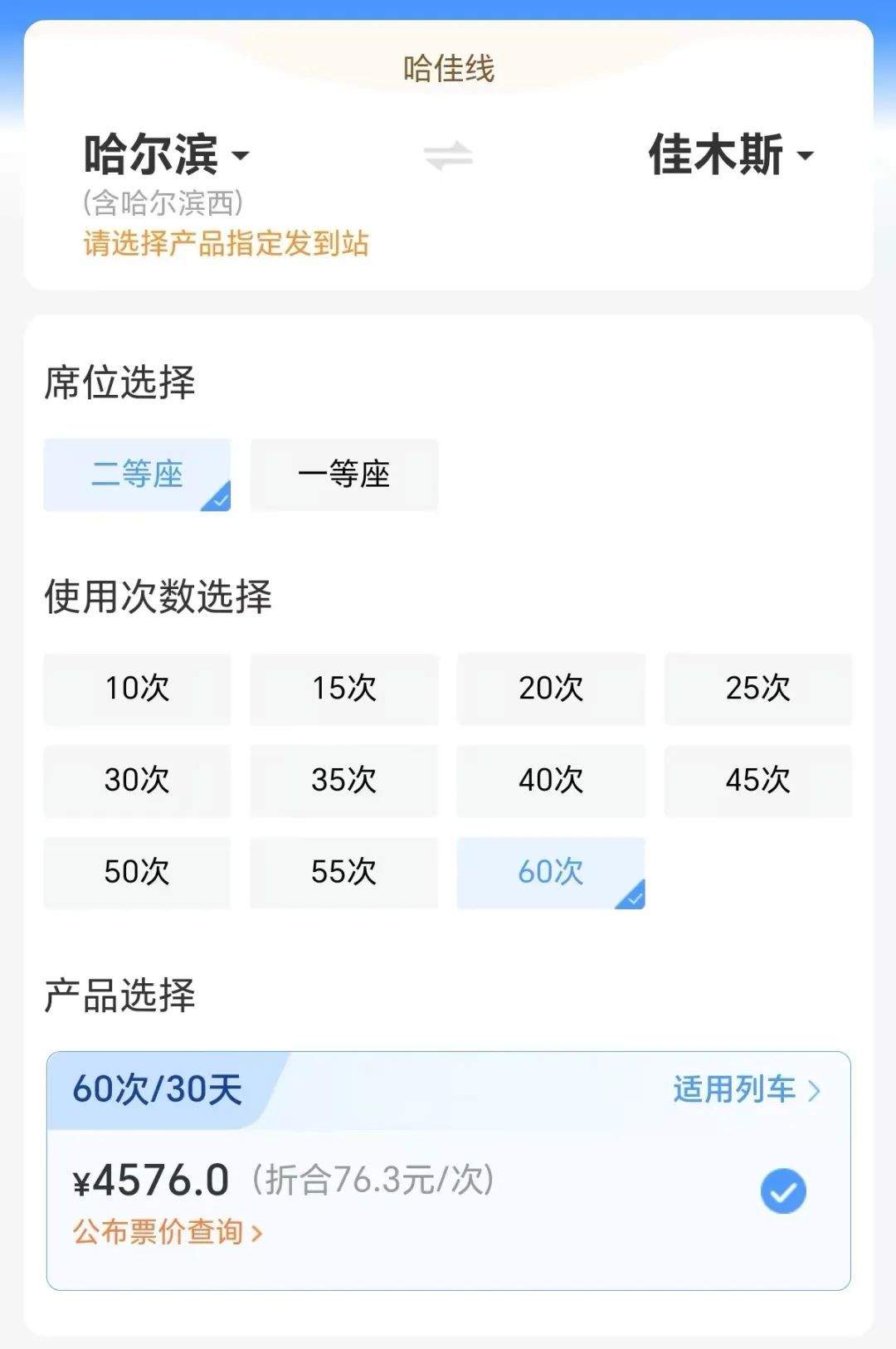Click the arrow icon after 公布票价查询

(260, 1234)
